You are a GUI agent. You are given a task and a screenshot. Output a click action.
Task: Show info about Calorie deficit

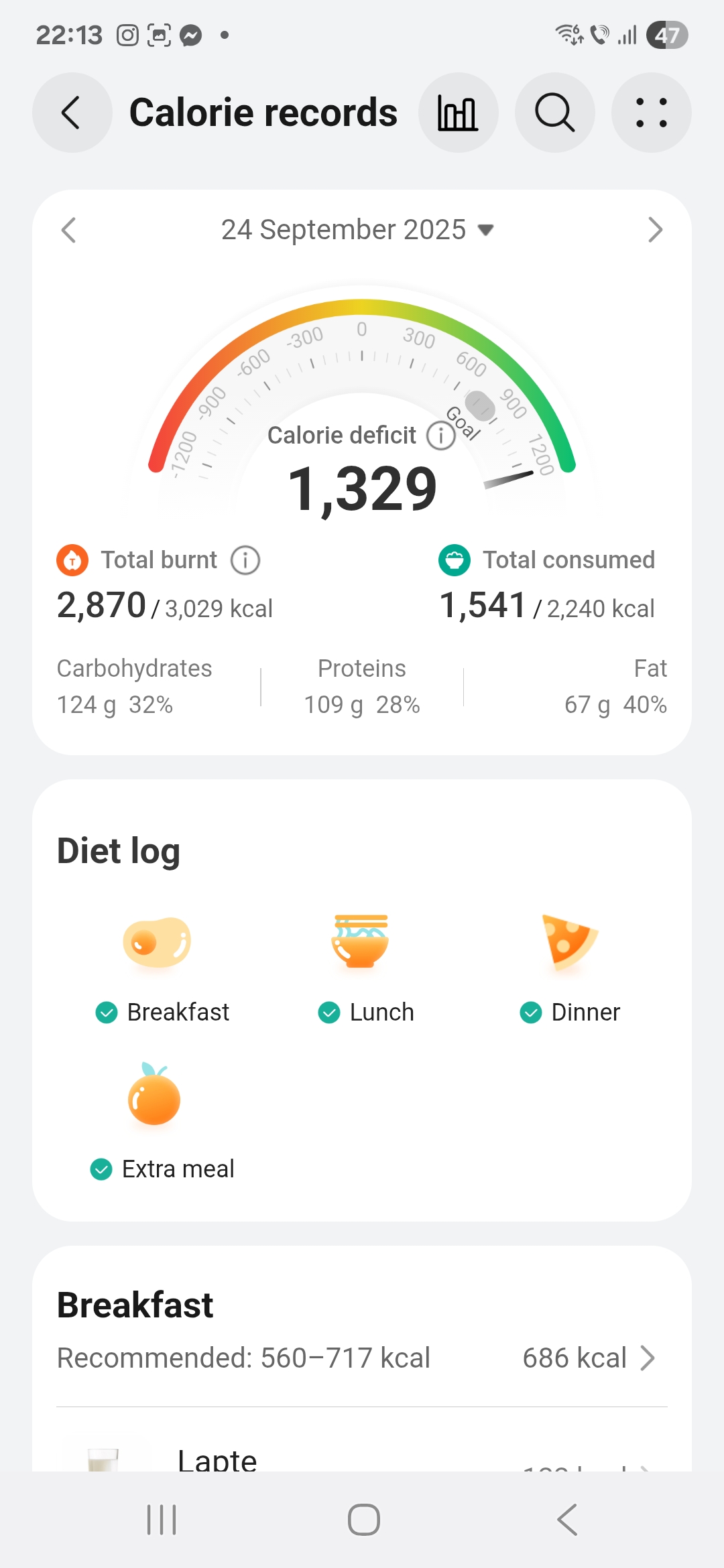coord(440,436)
